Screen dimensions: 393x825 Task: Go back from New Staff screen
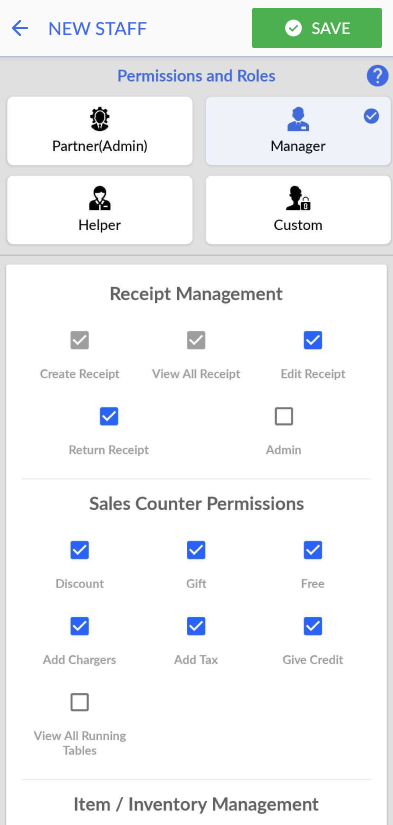[20, 28]
